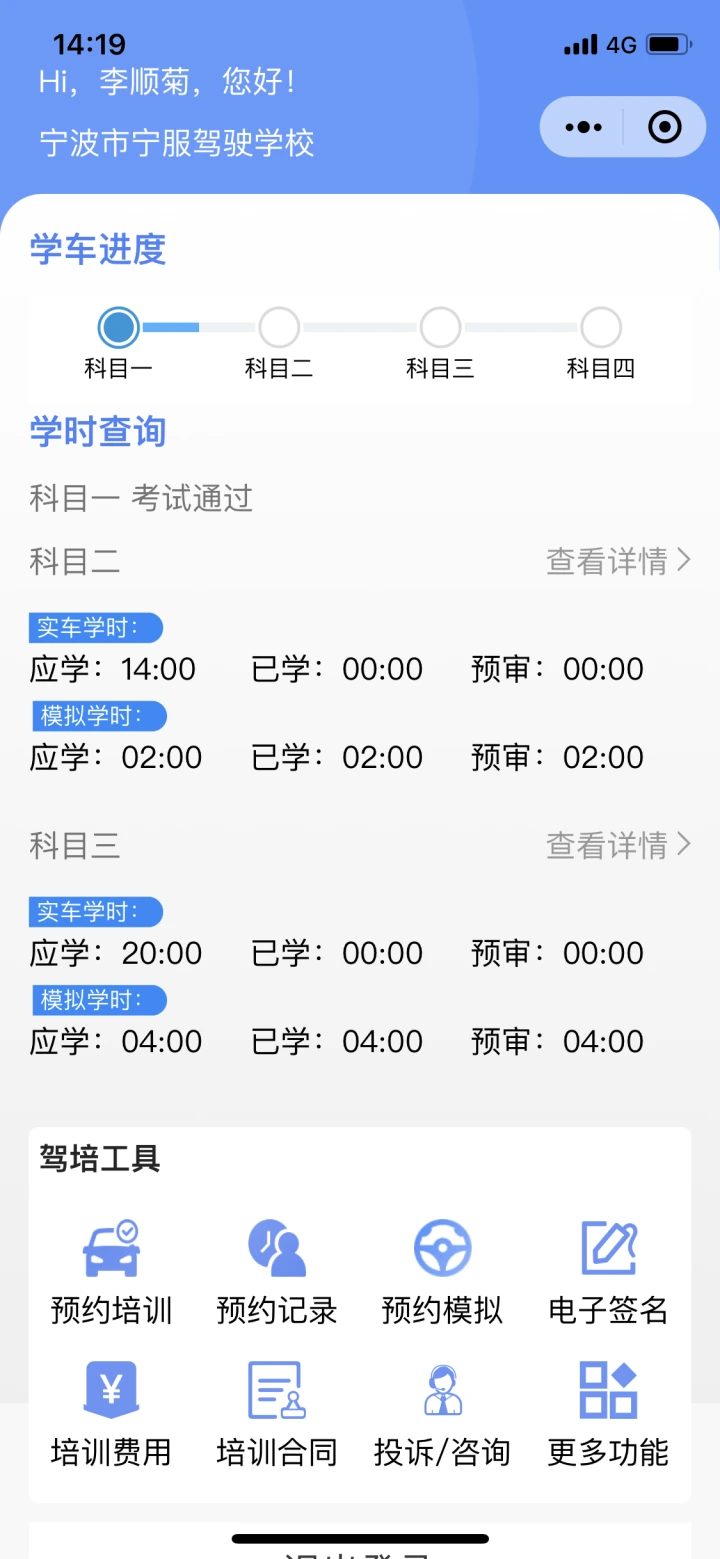Open 预约模拟 tool

tap(442, 1271)
